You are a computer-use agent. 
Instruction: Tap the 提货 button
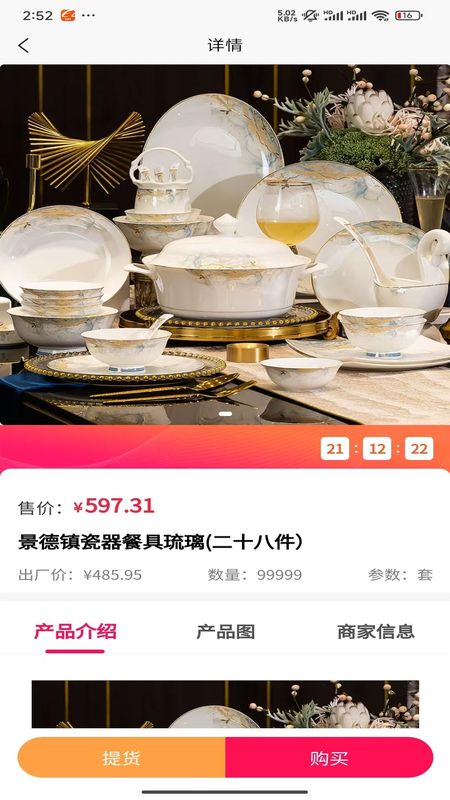pos(121,758)
